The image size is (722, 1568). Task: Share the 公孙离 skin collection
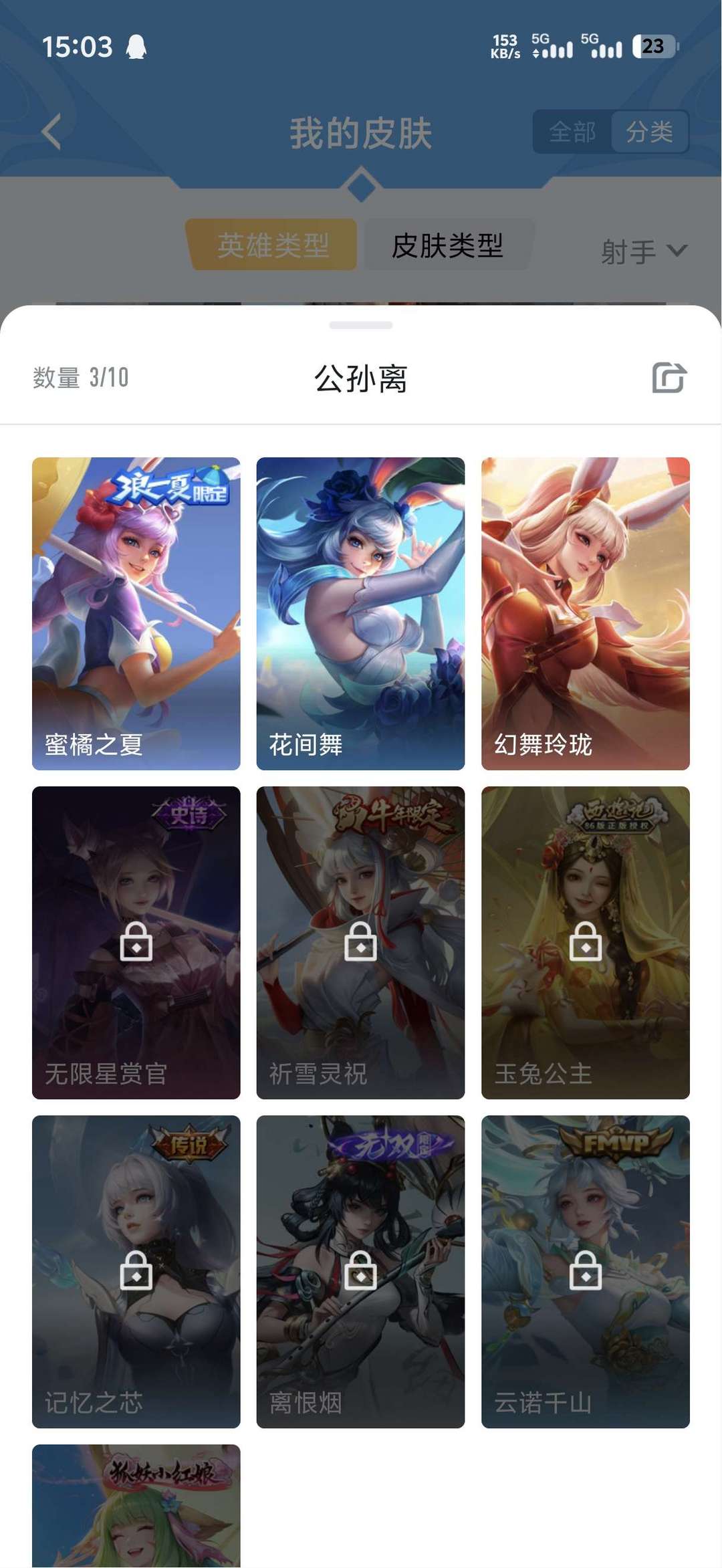click(669, 378)
